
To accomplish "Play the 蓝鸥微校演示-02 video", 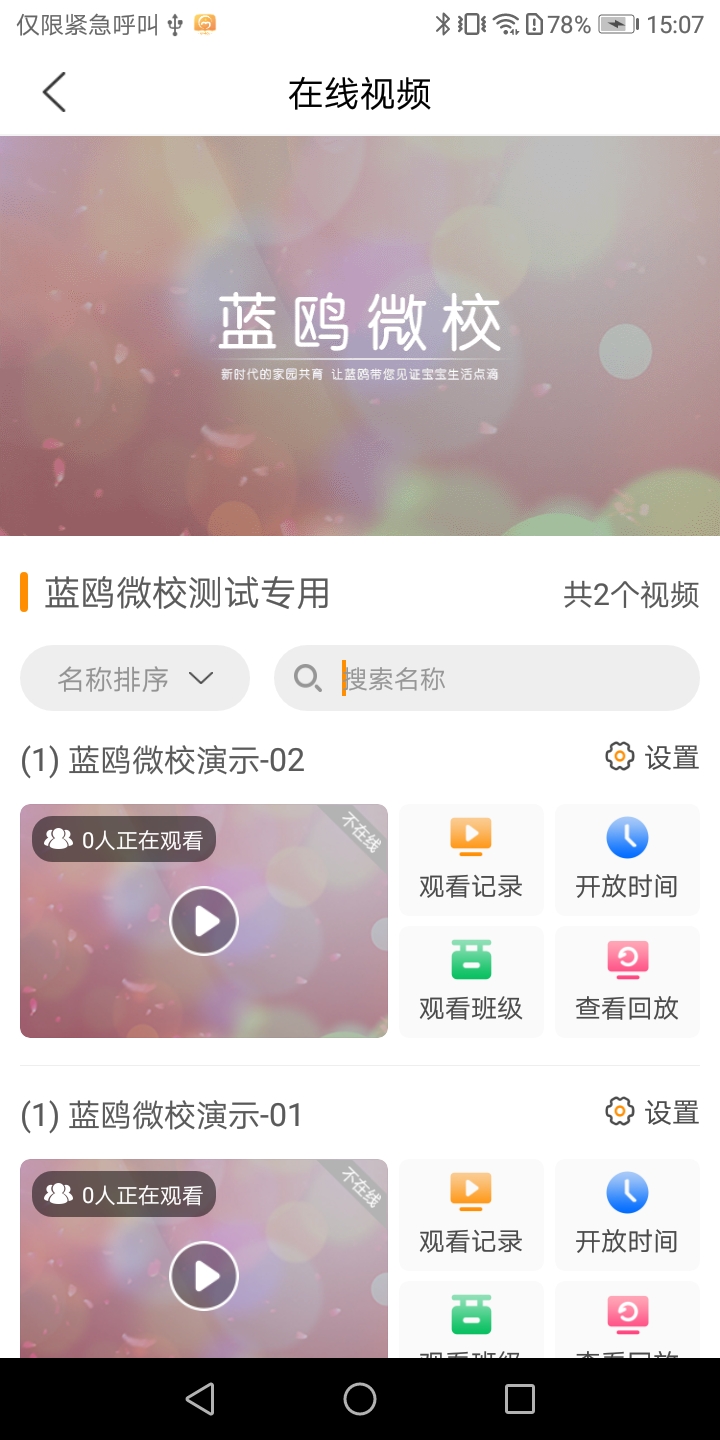I will click(x=204, y=920).
